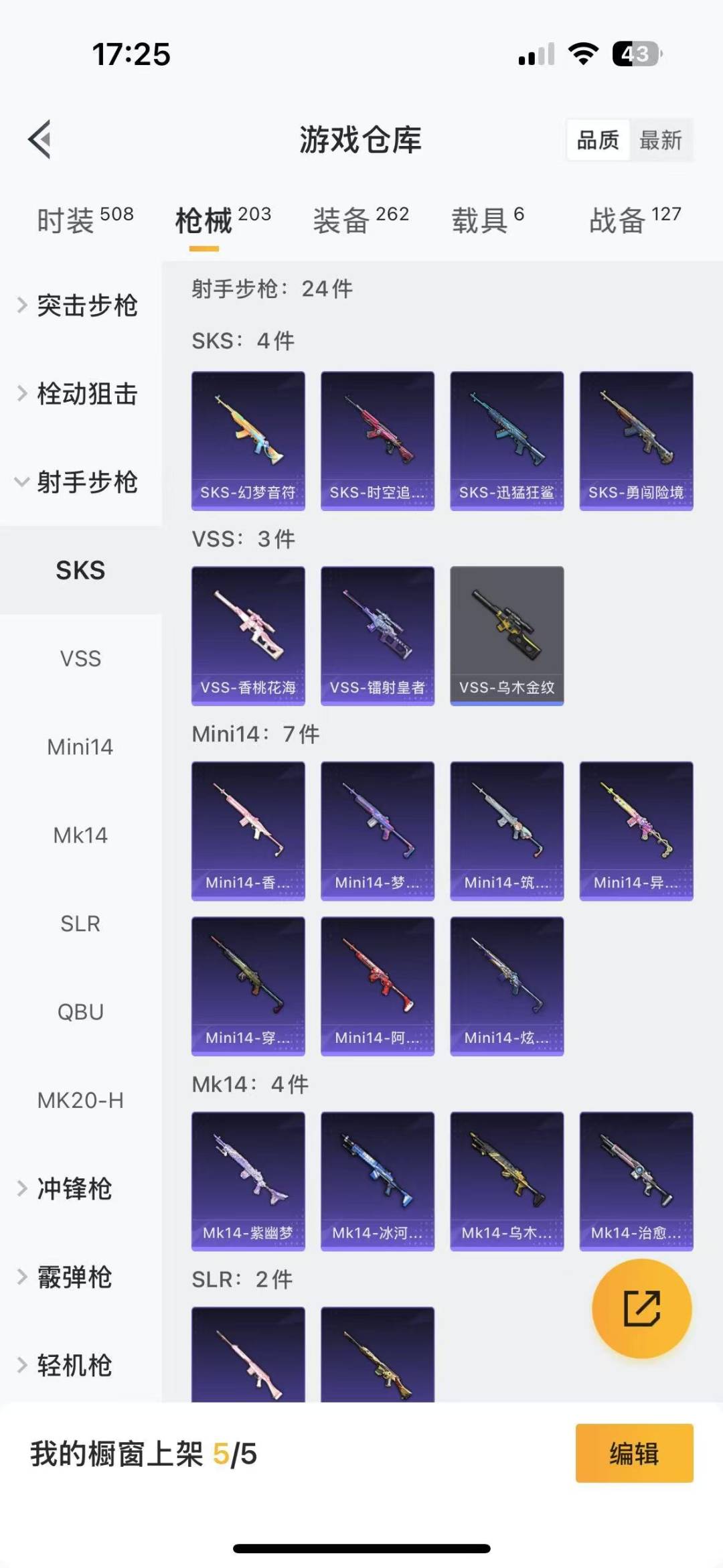Open the 战备 tab
Viewport: 723px width, 1568px height.
point(635,220)
